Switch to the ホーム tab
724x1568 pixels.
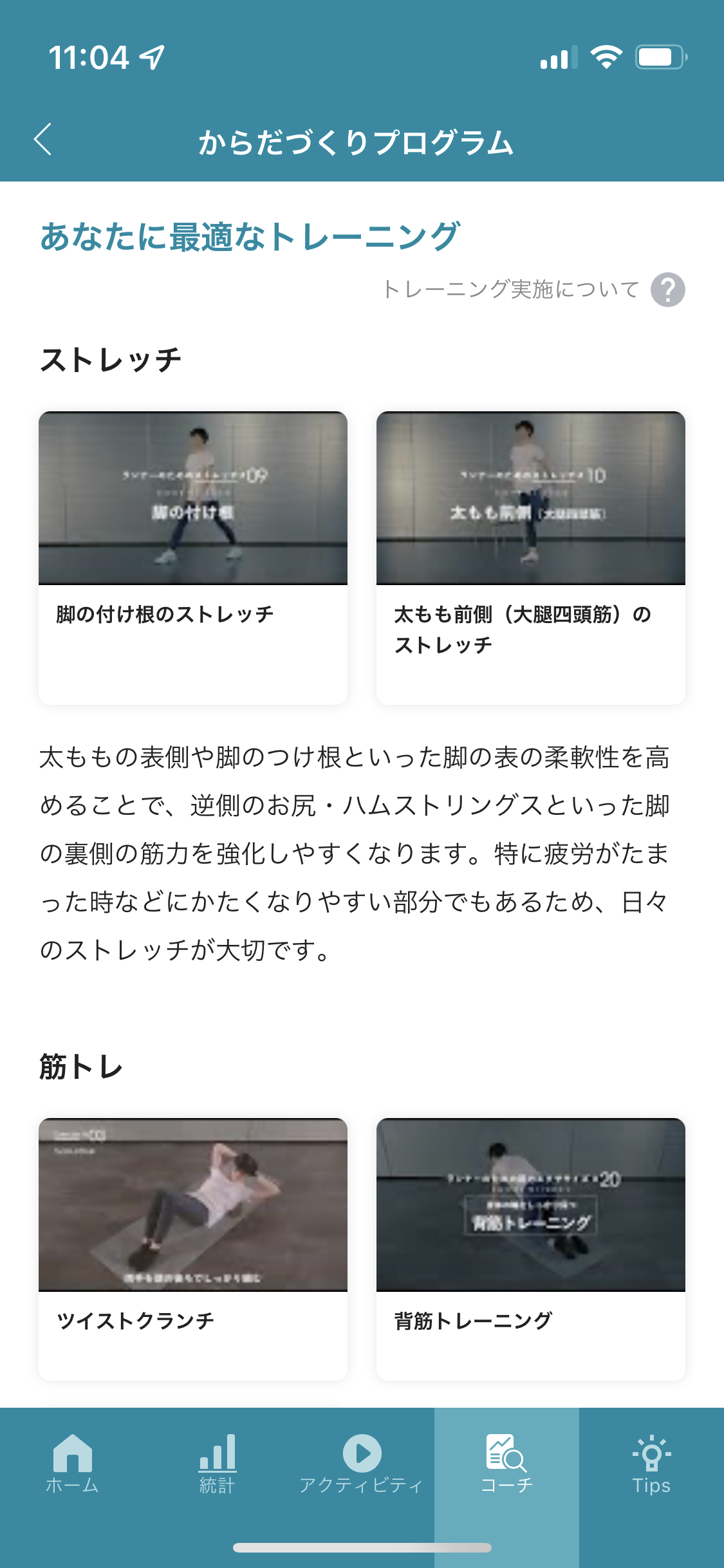pyautogui.click(x=72, y=1464)
